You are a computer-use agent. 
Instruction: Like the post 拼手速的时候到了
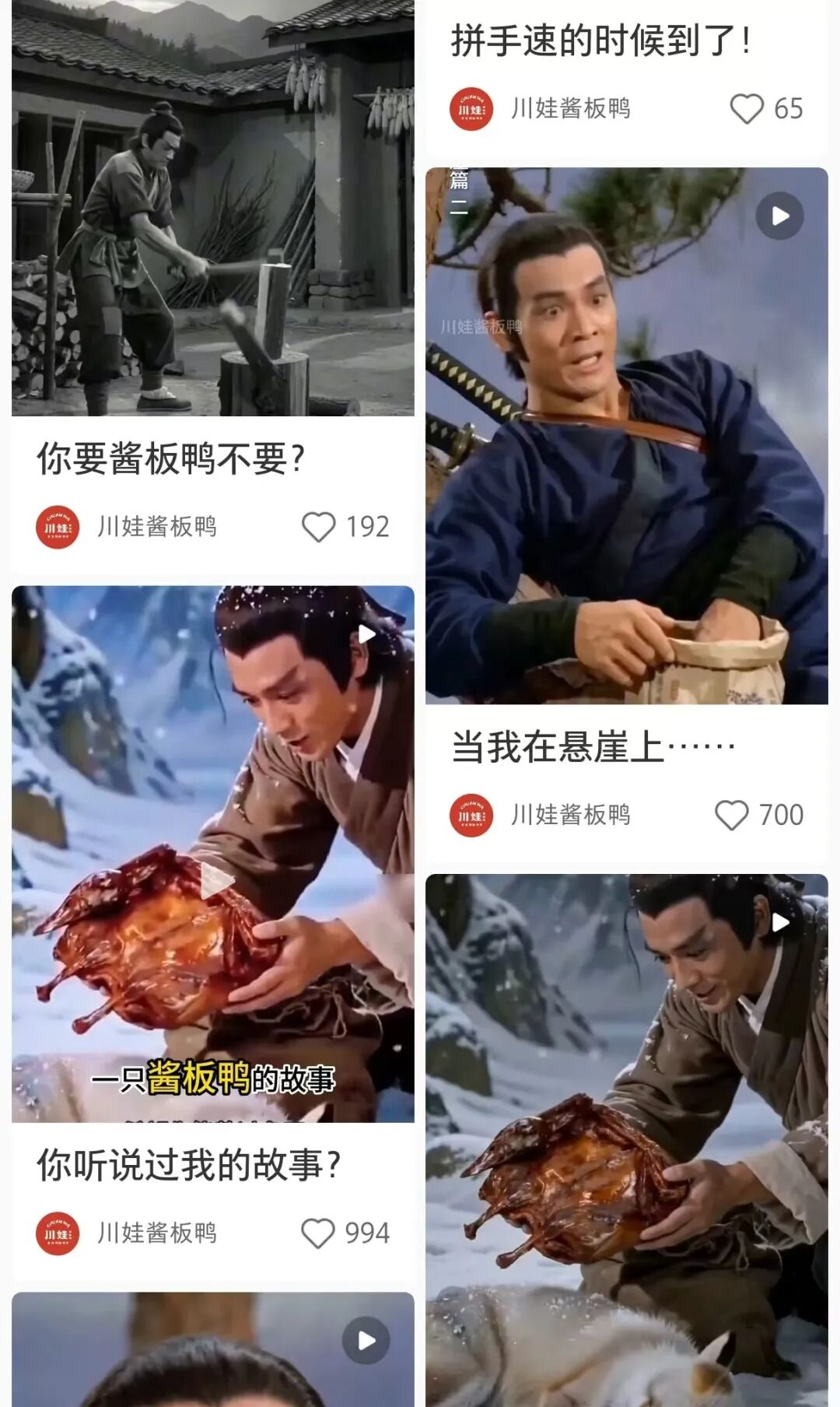pyautogui.click(x=749, y=111)
